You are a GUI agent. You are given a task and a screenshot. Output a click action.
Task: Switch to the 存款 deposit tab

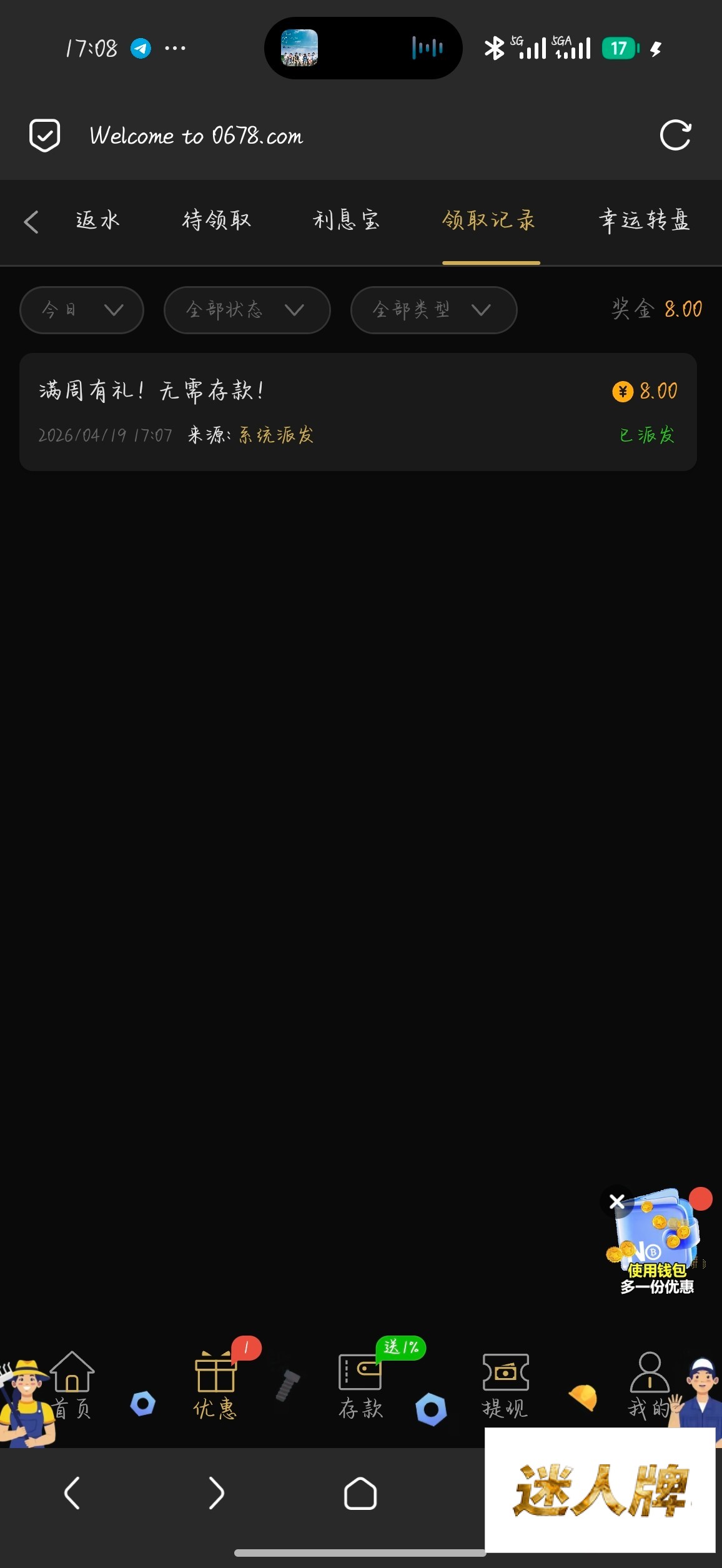pos(360,1385)
